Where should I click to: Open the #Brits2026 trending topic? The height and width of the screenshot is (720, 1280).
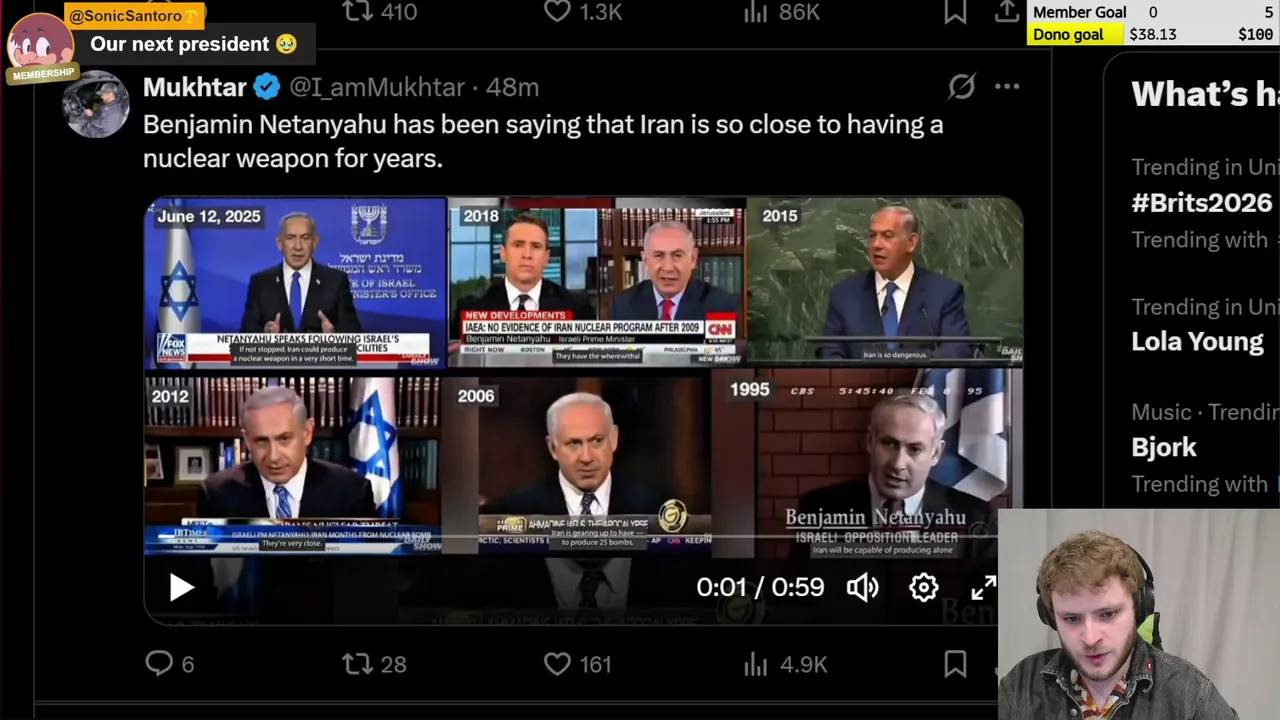pos(1201,203)
